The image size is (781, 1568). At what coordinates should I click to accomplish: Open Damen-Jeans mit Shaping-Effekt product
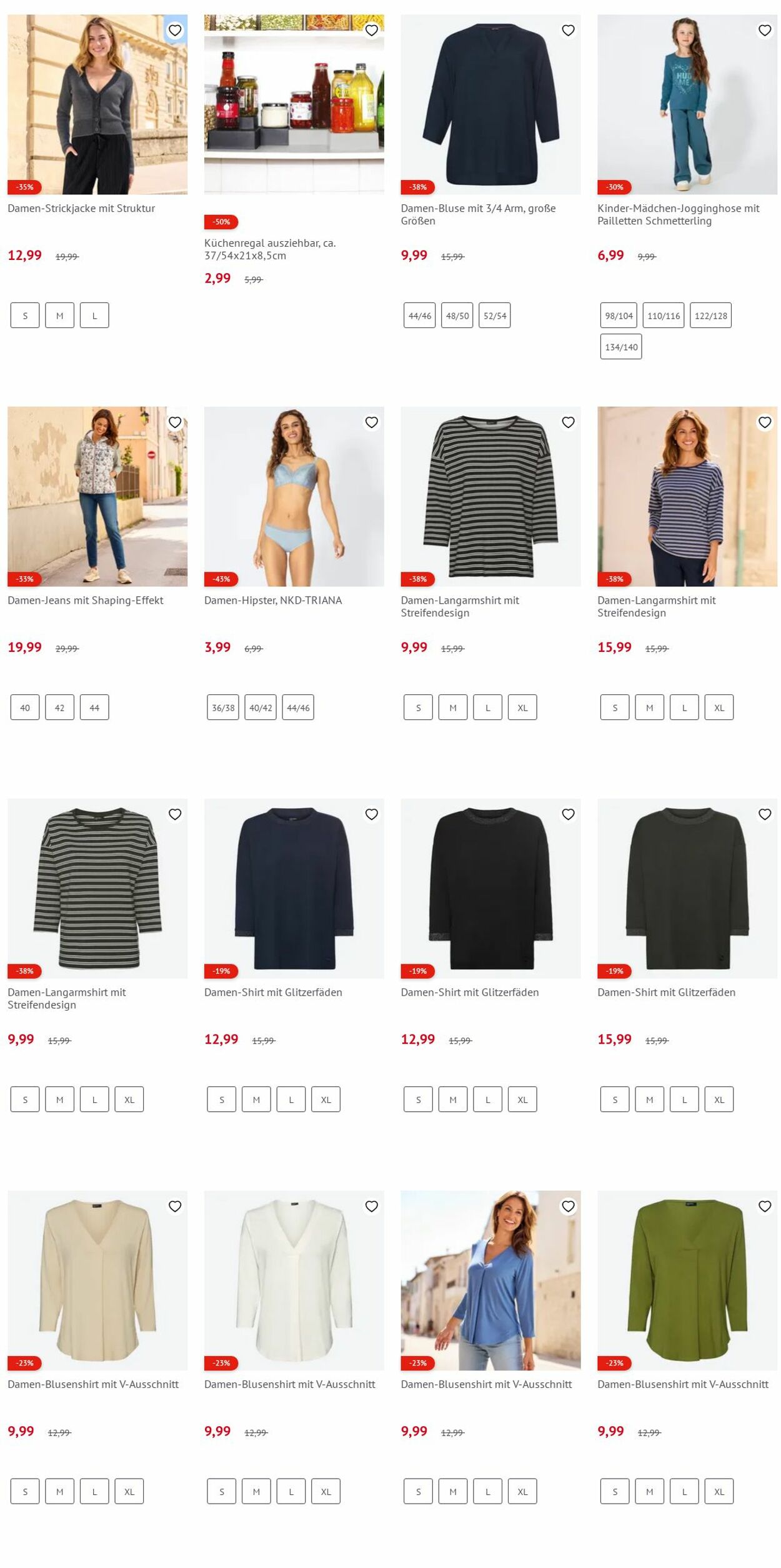[97, 496]
